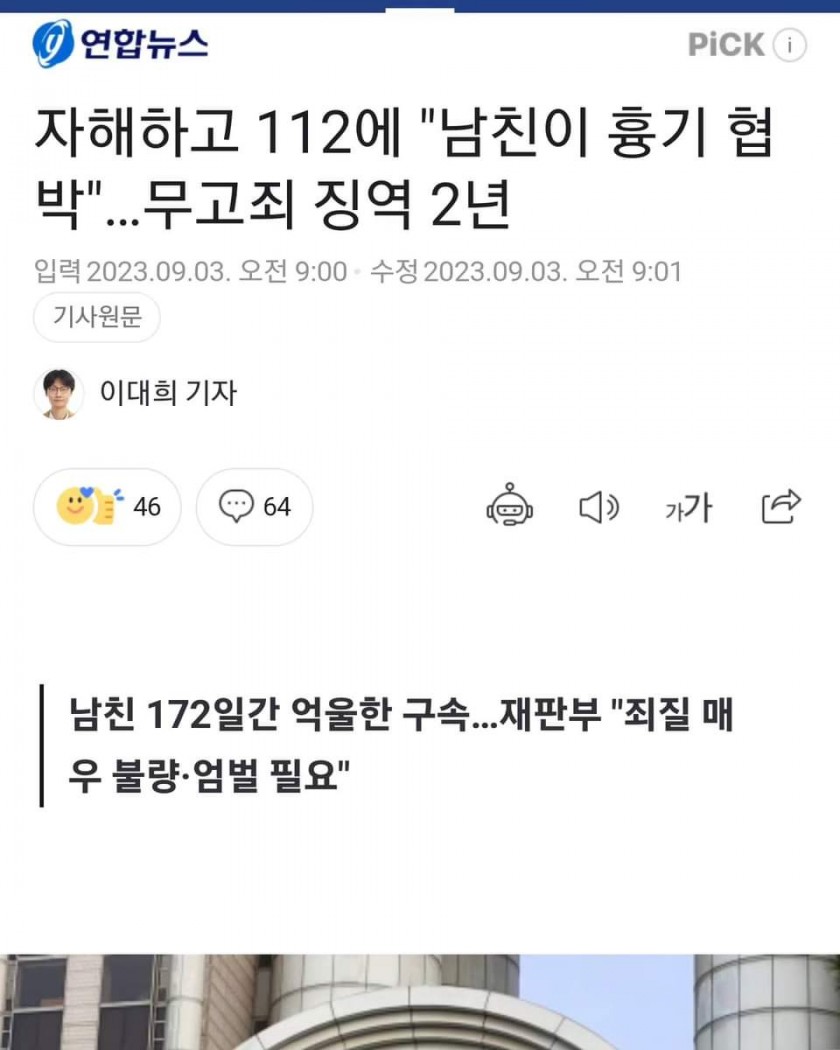The width and height of the screenshot is (840, 1050).
Task: Open the 64 comments
Action: point(254,507)
